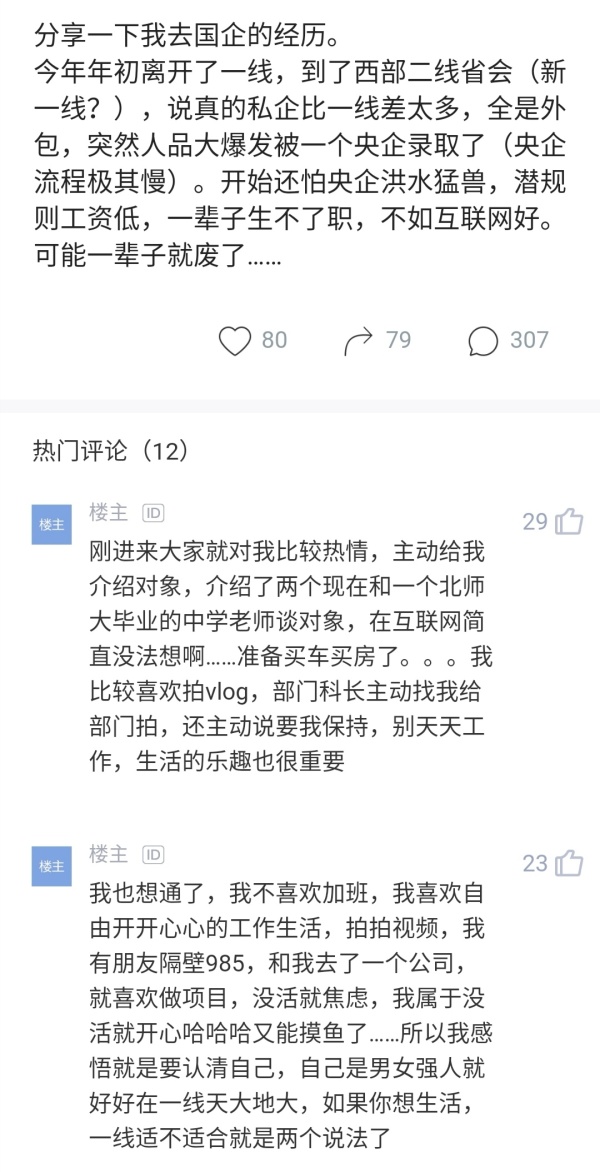Open 楼主 avatar on the second comment
Screen dimensions: 600x1172
[x=52, y=864]
